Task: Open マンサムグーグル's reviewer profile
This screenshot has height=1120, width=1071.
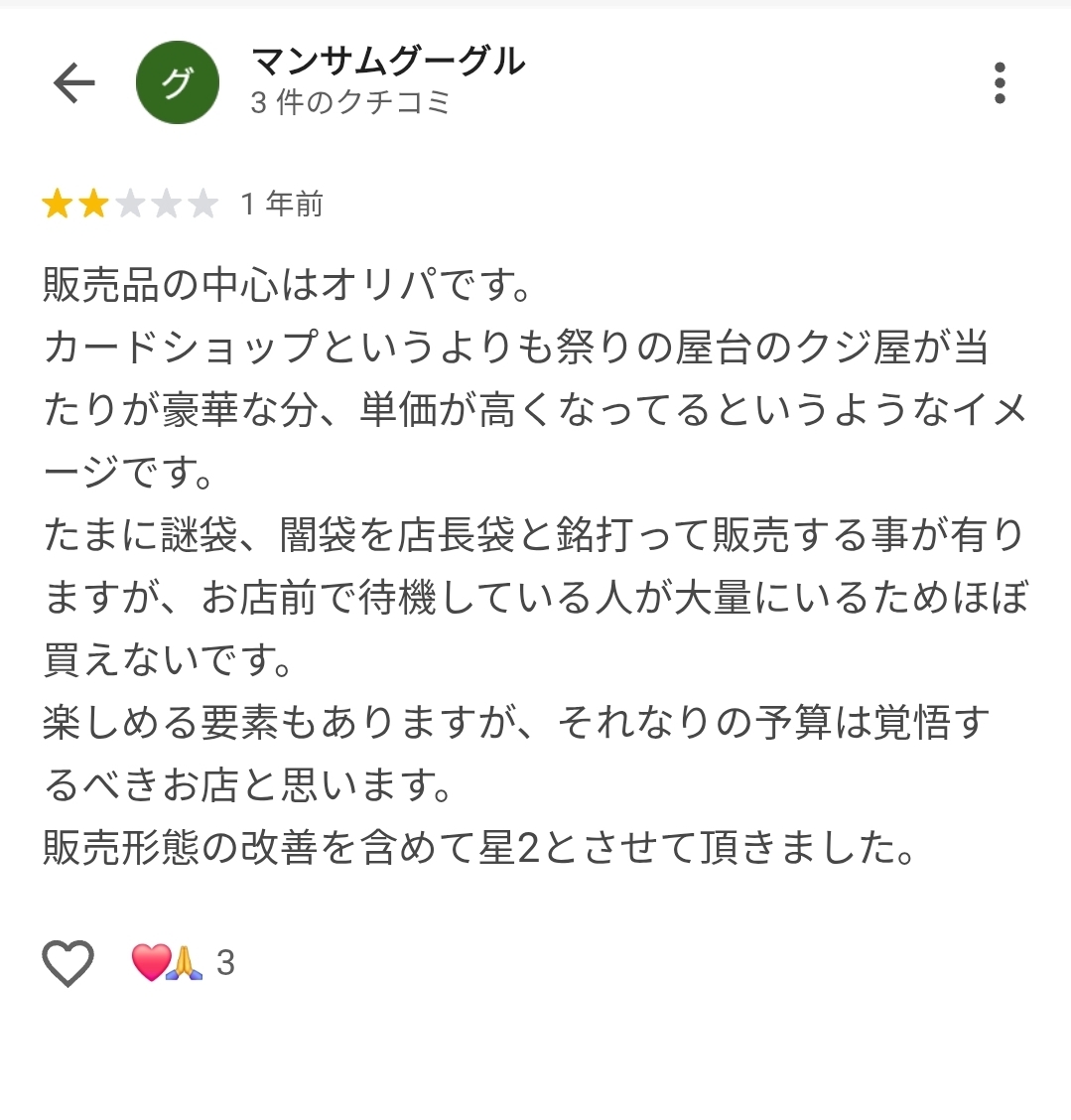Action: (387, 63)
